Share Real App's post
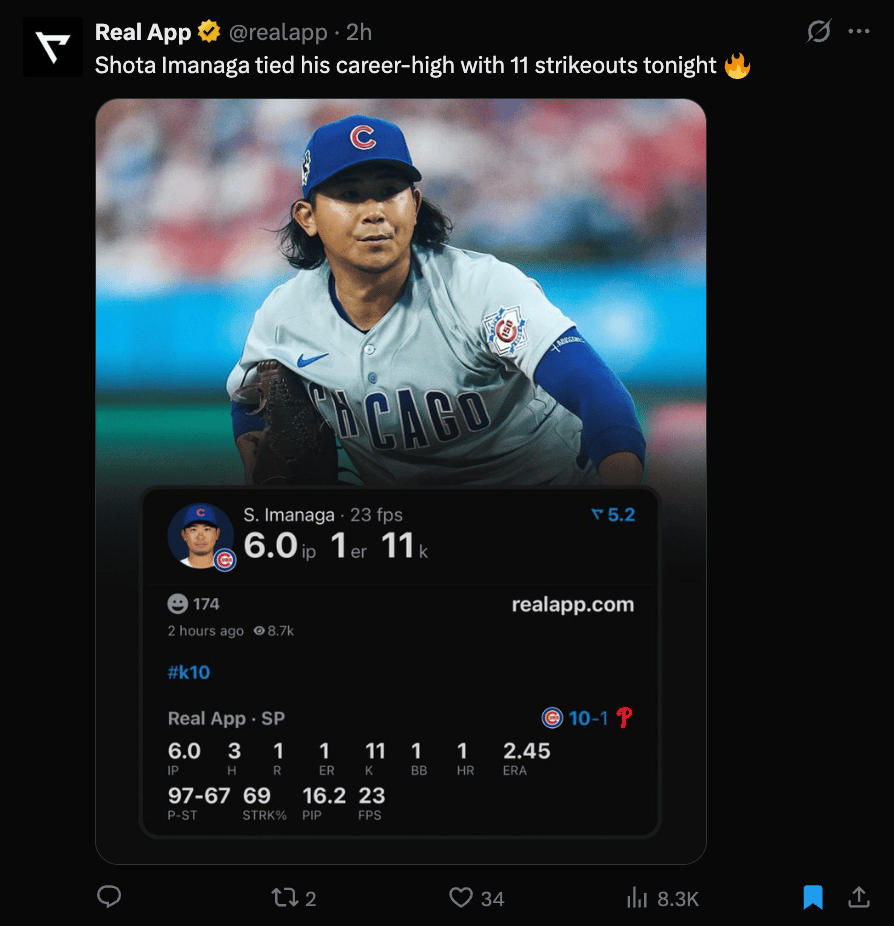The image size is (894, 926). pos(858,897)
